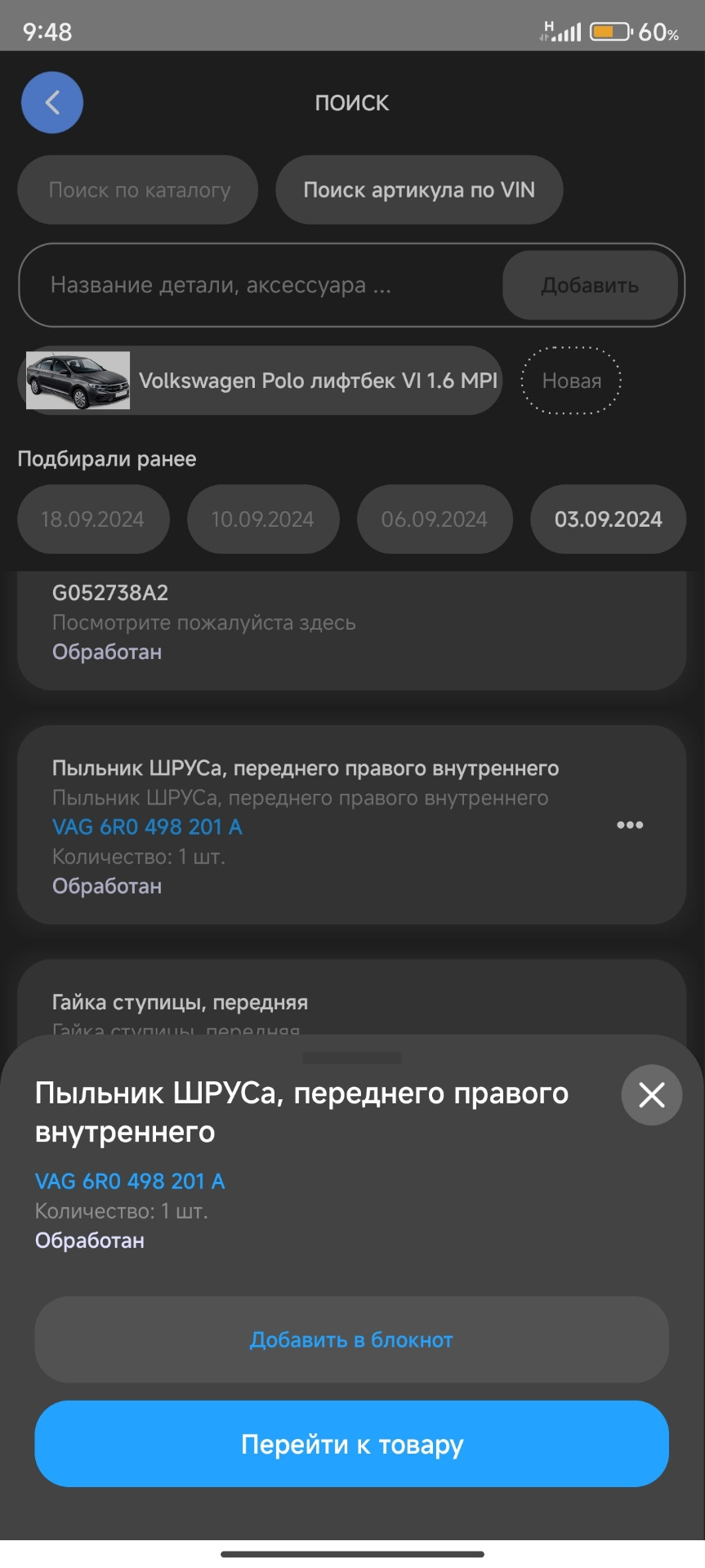The image size is (705, 1568).
Task: Open the 'Гайка ступицы, передняя' card
Action: click(x=180, y=1003)
